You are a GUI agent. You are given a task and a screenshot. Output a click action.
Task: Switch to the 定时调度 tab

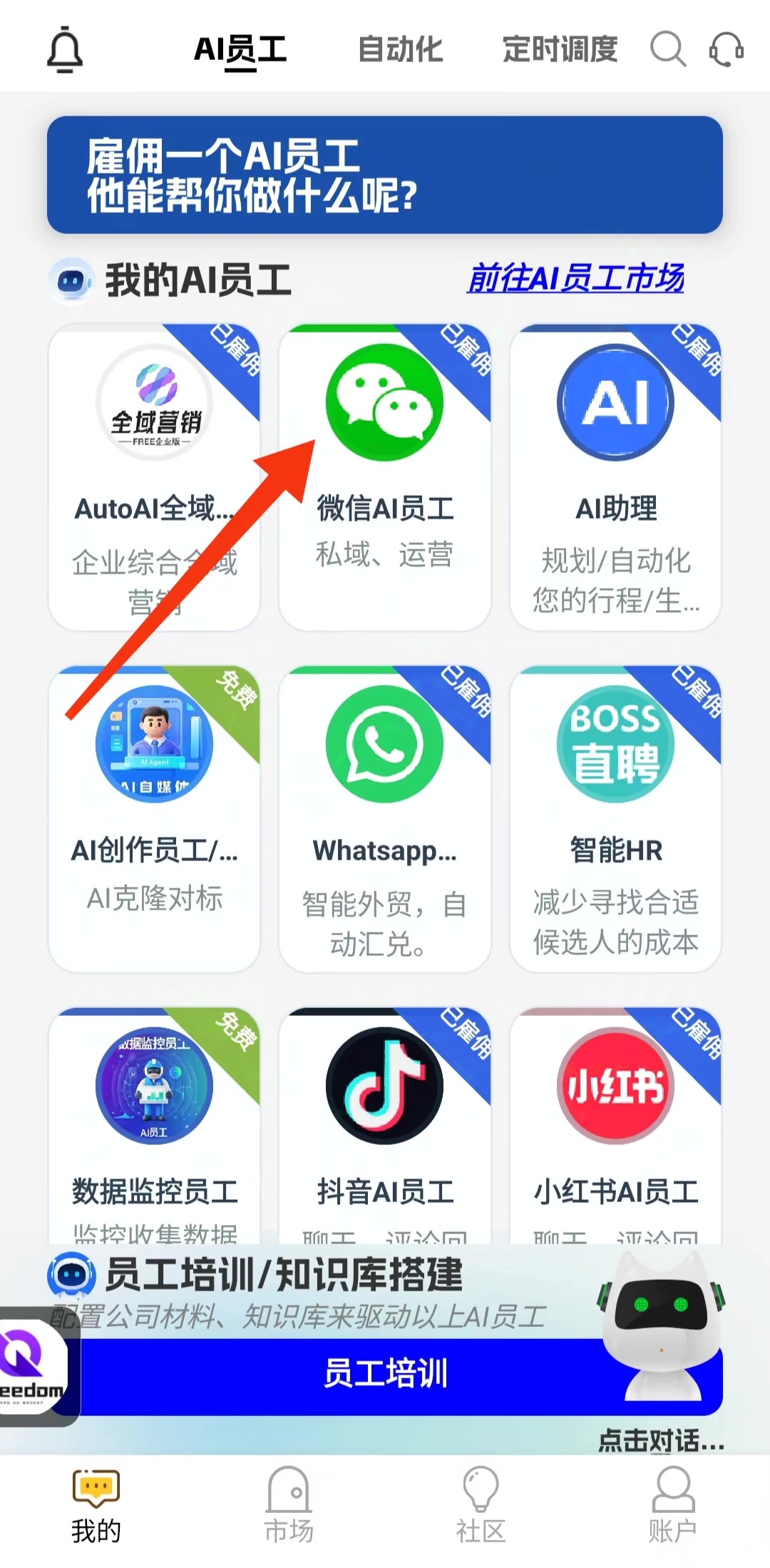pyautogui.click(x=560, y=49)
